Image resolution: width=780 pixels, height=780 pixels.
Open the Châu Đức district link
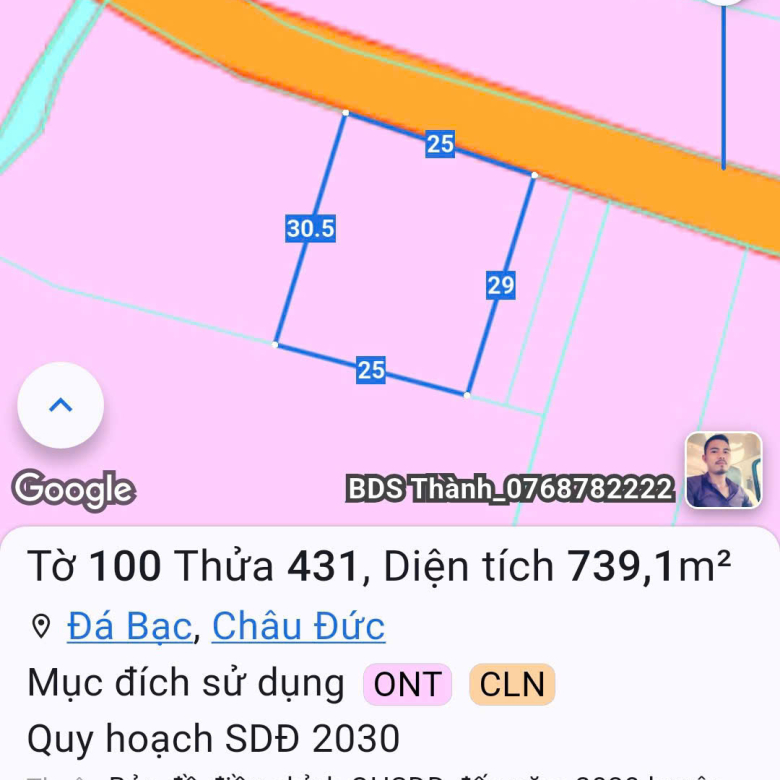coord(298,626)
